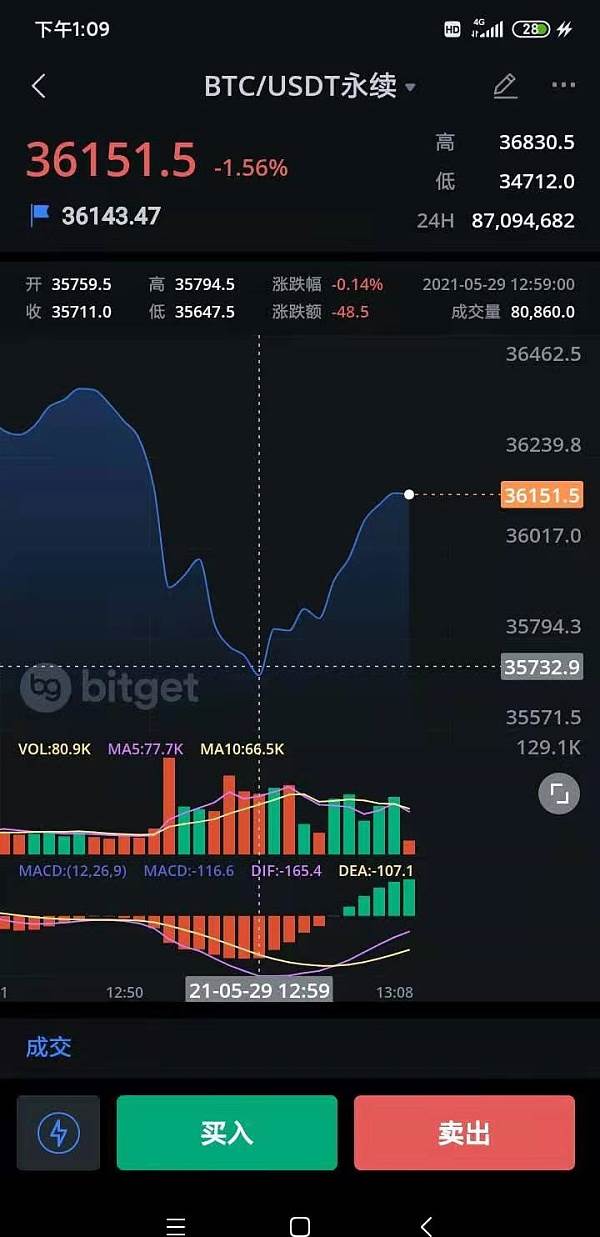
Task: Tap the green 买入 button
Action: tap(227, 1133)
